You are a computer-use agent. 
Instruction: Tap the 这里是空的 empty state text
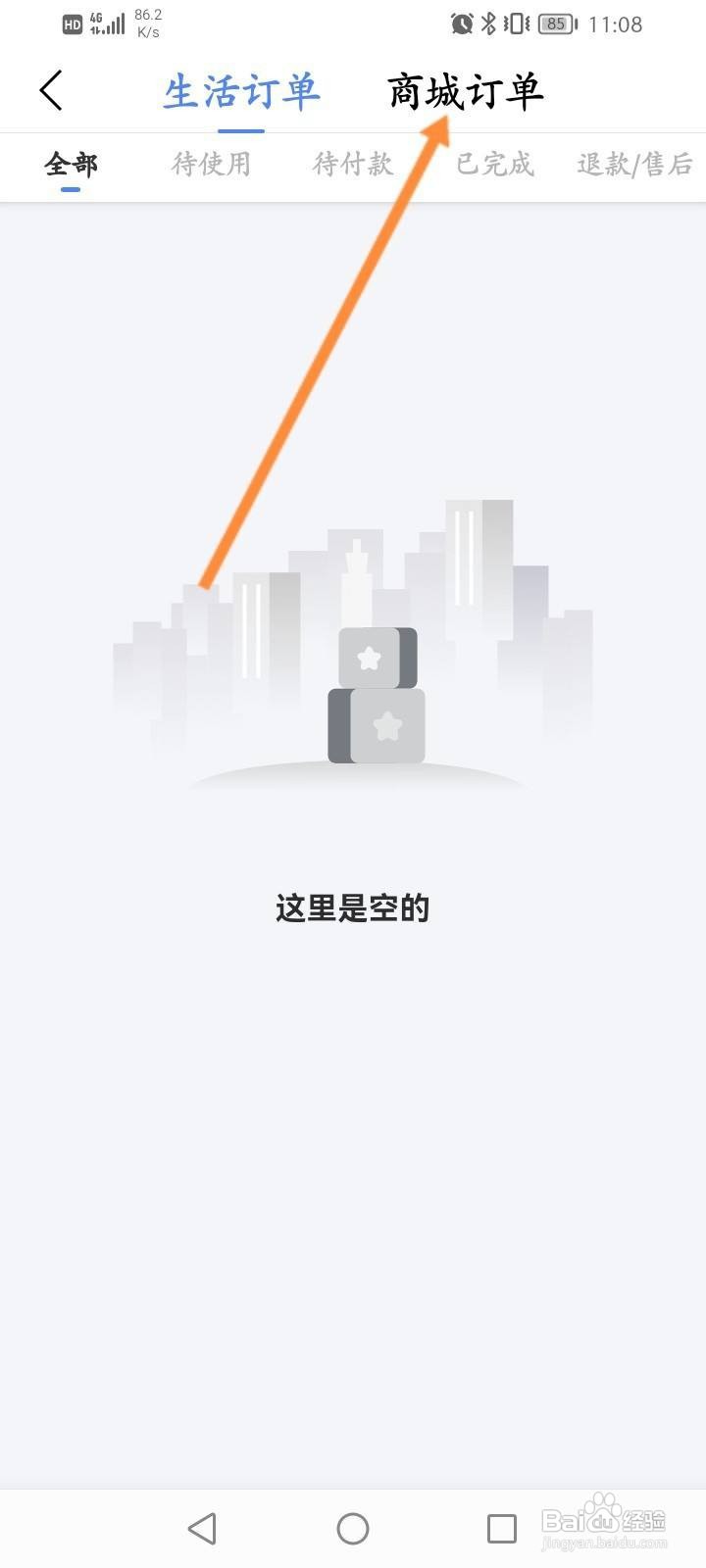[352, 908]
